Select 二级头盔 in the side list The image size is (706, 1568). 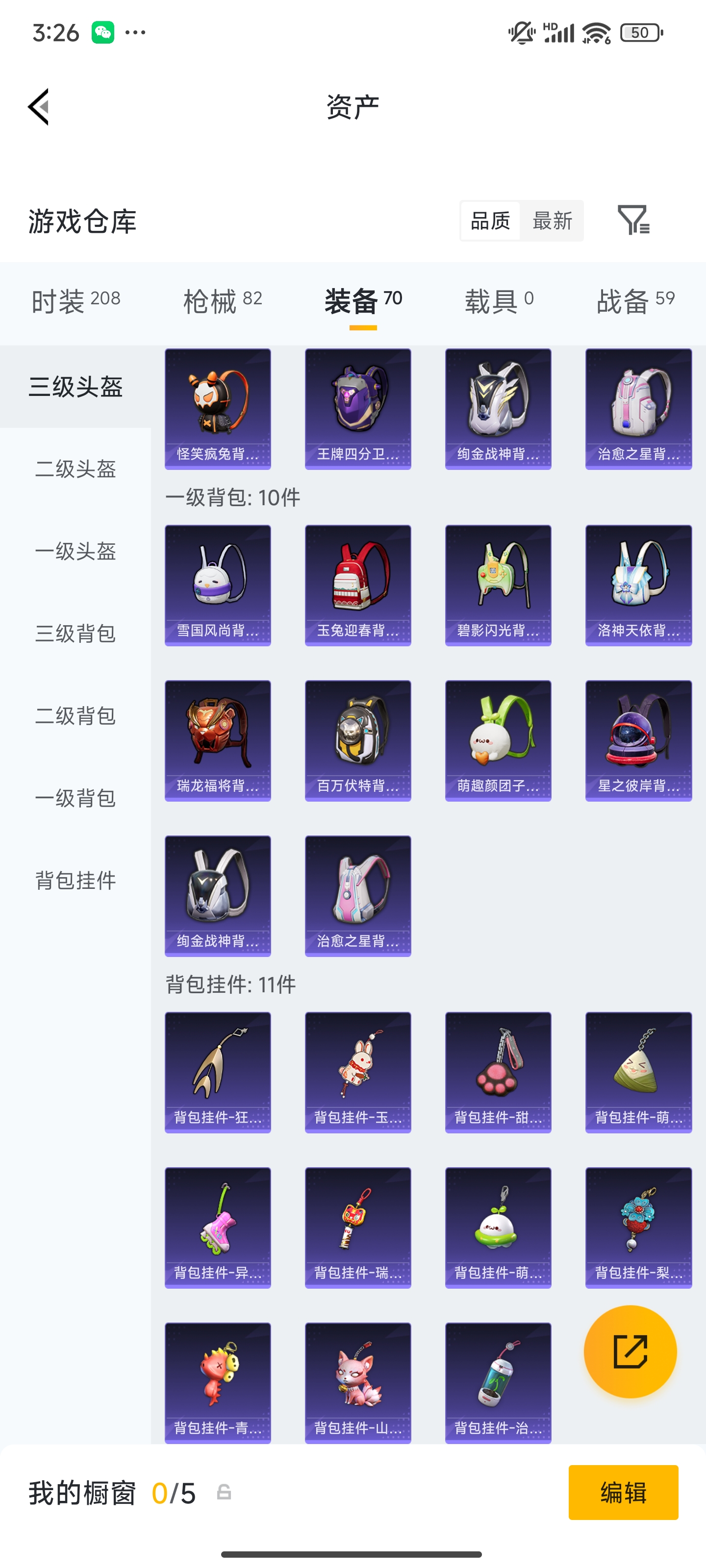(76, 469)
